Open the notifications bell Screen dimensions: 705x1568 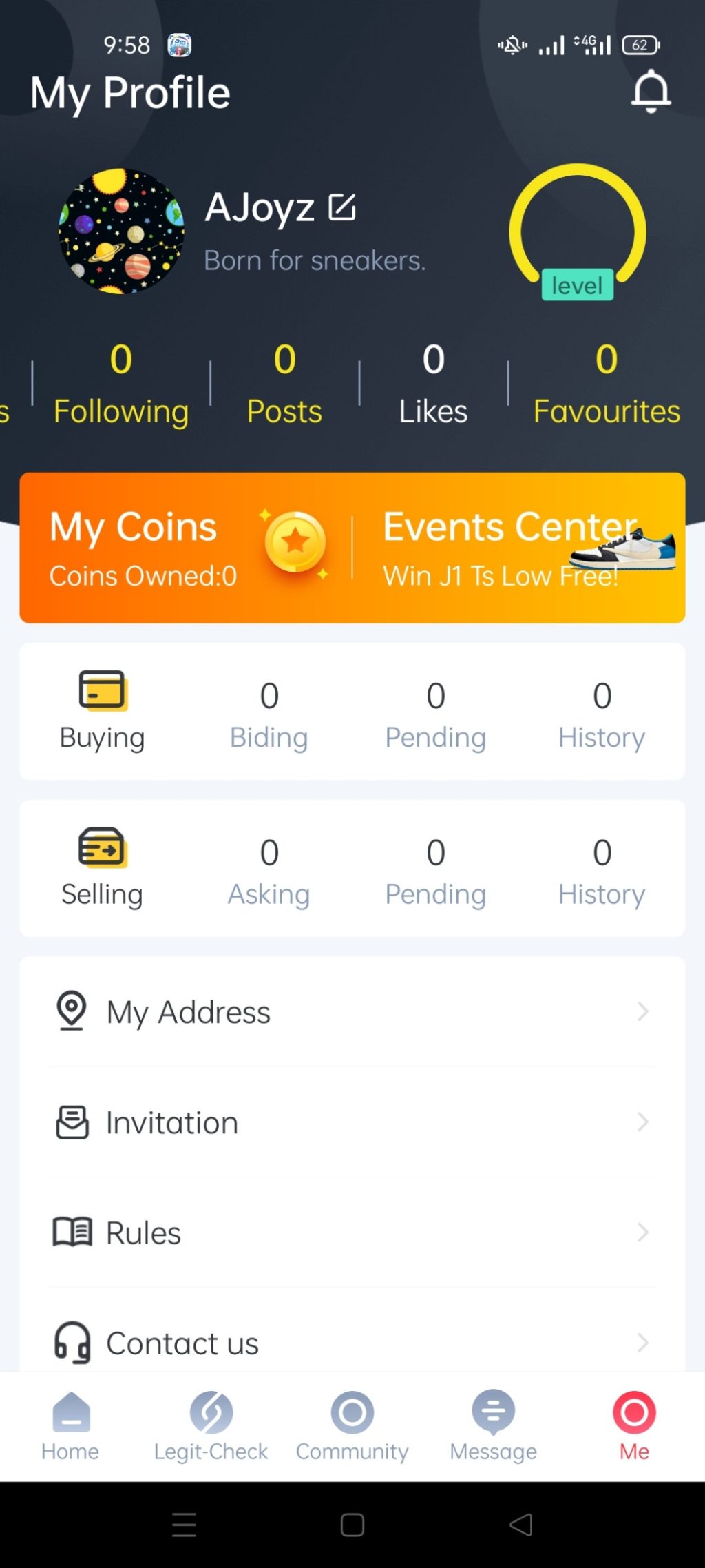[x=651, y=91]
